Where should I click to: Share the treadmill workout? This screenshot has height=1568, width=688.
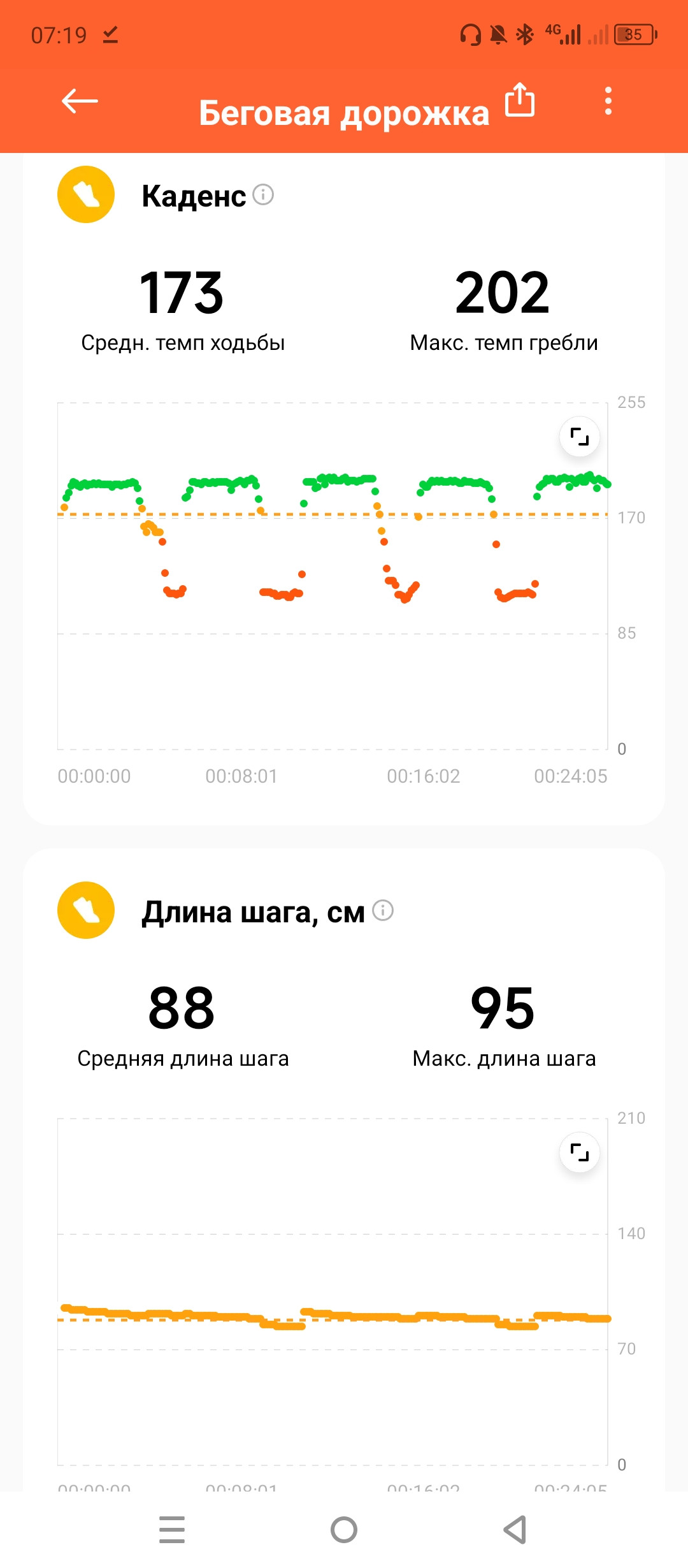click(x=520, y=99)
